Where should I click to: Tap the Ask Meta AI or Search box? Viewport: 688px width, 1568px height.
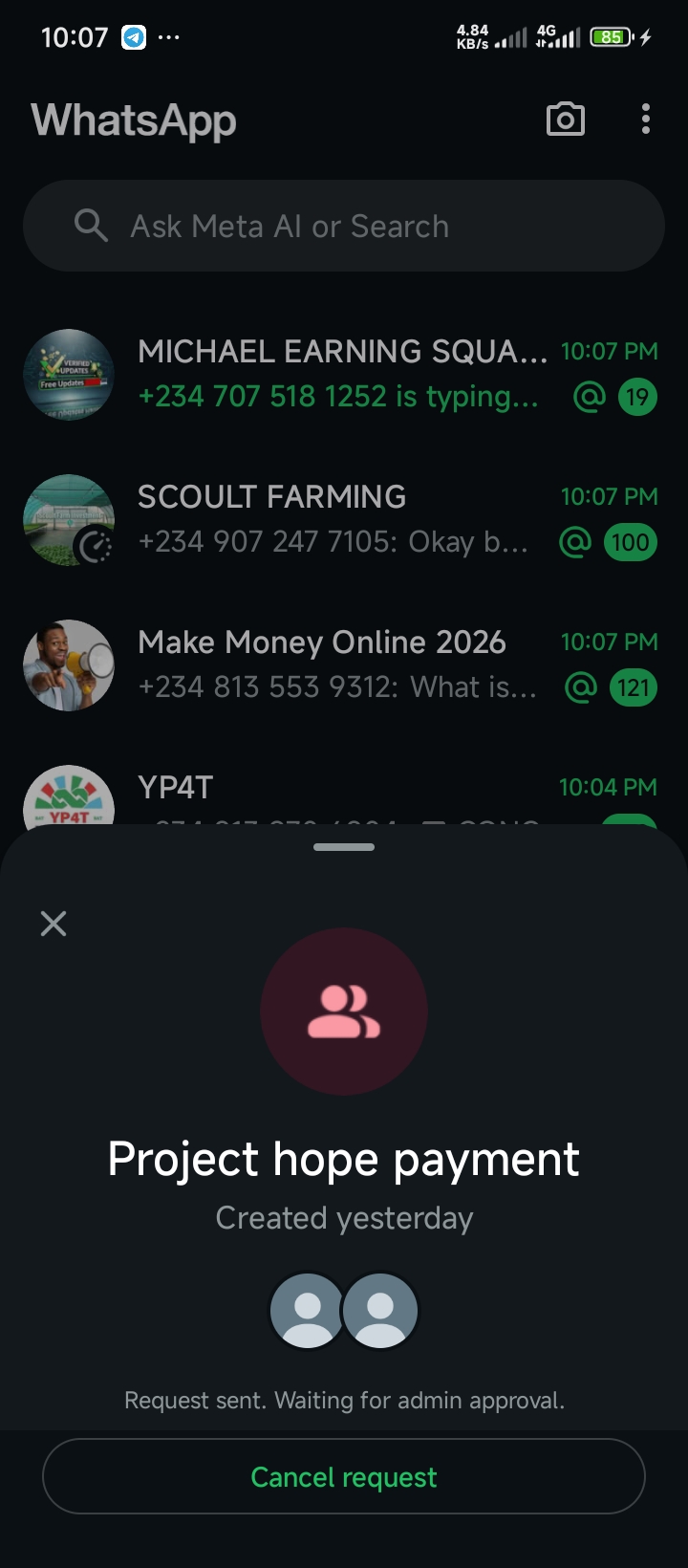[344, 227]
